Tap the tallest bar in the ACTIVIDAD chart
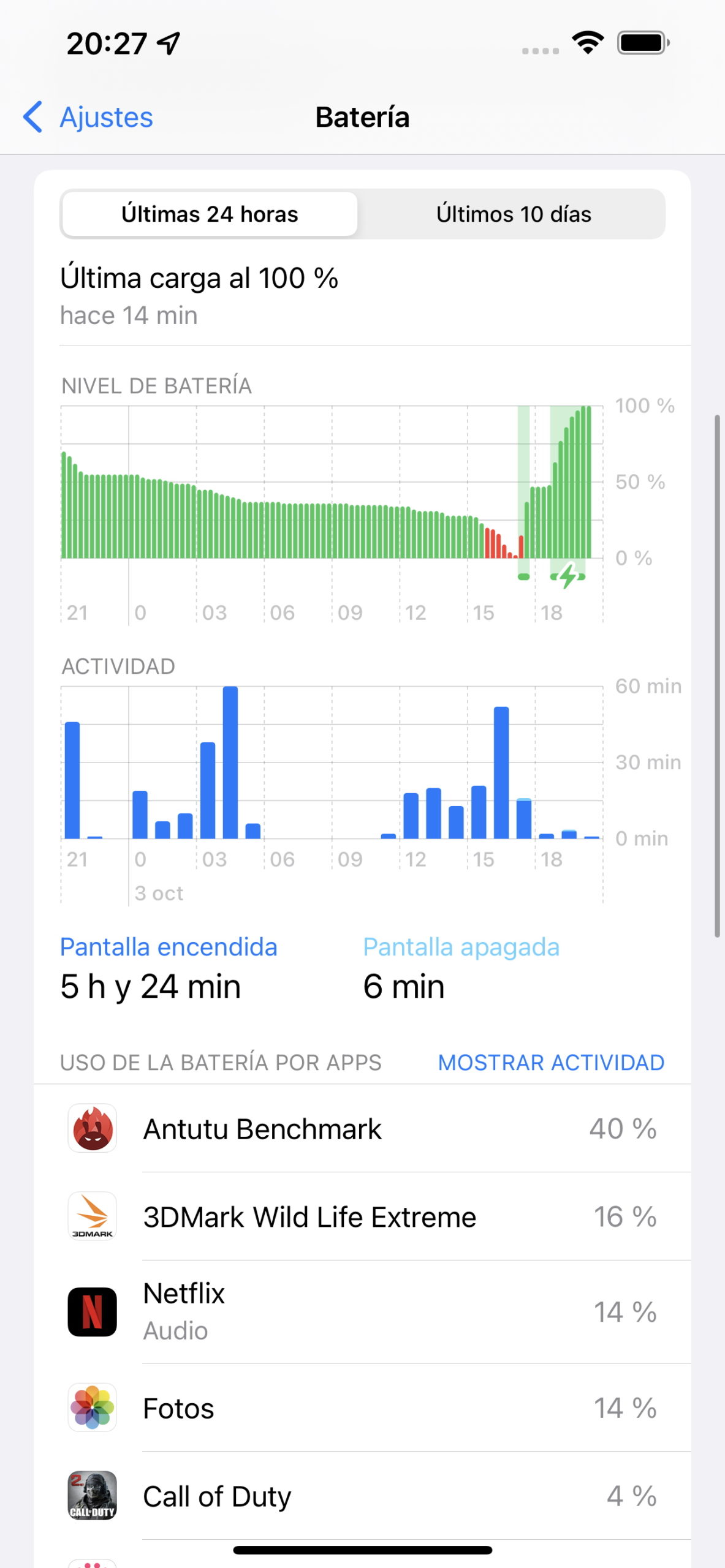Screen dimensions: 725x1568 230,762
